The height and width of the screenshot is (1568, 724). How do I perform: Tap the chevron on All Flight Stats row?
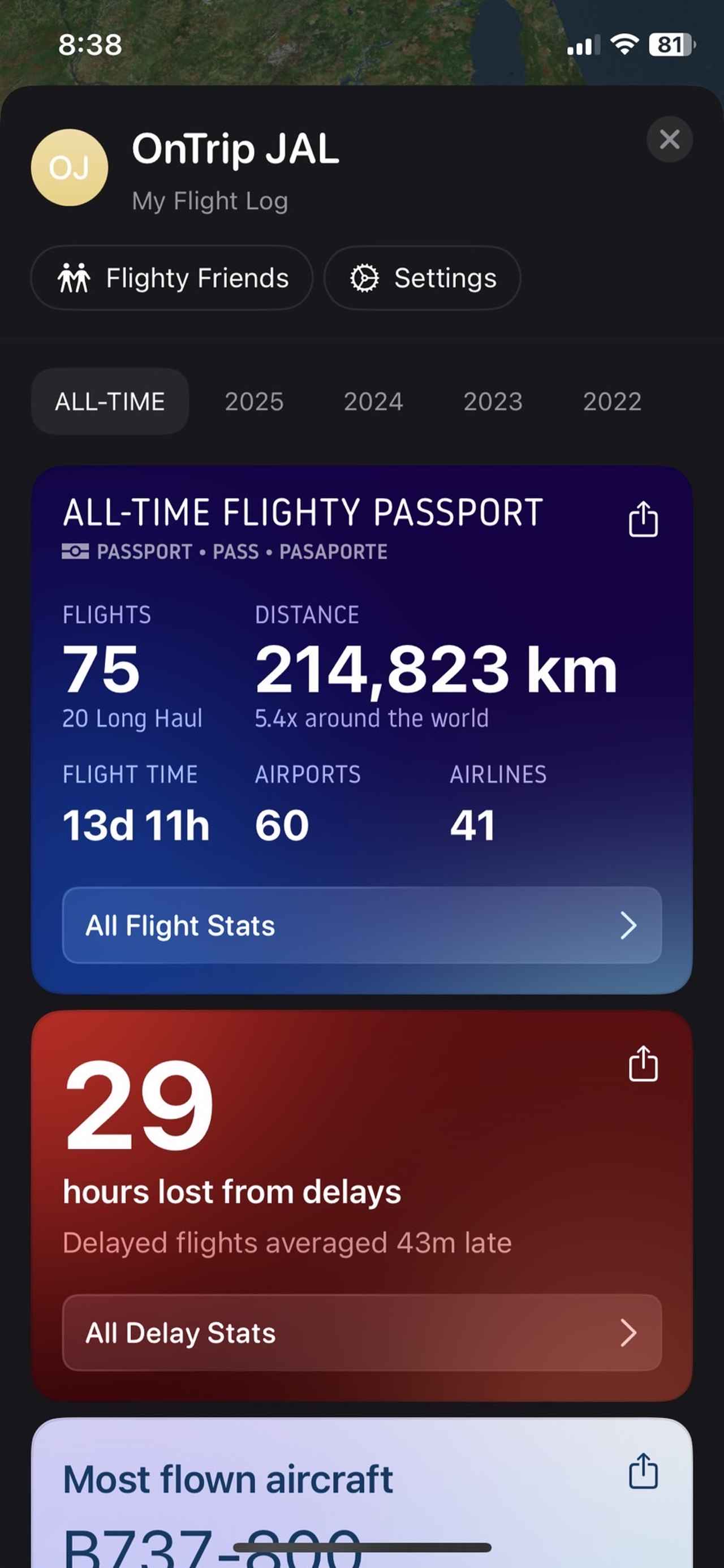pos(630,925)
